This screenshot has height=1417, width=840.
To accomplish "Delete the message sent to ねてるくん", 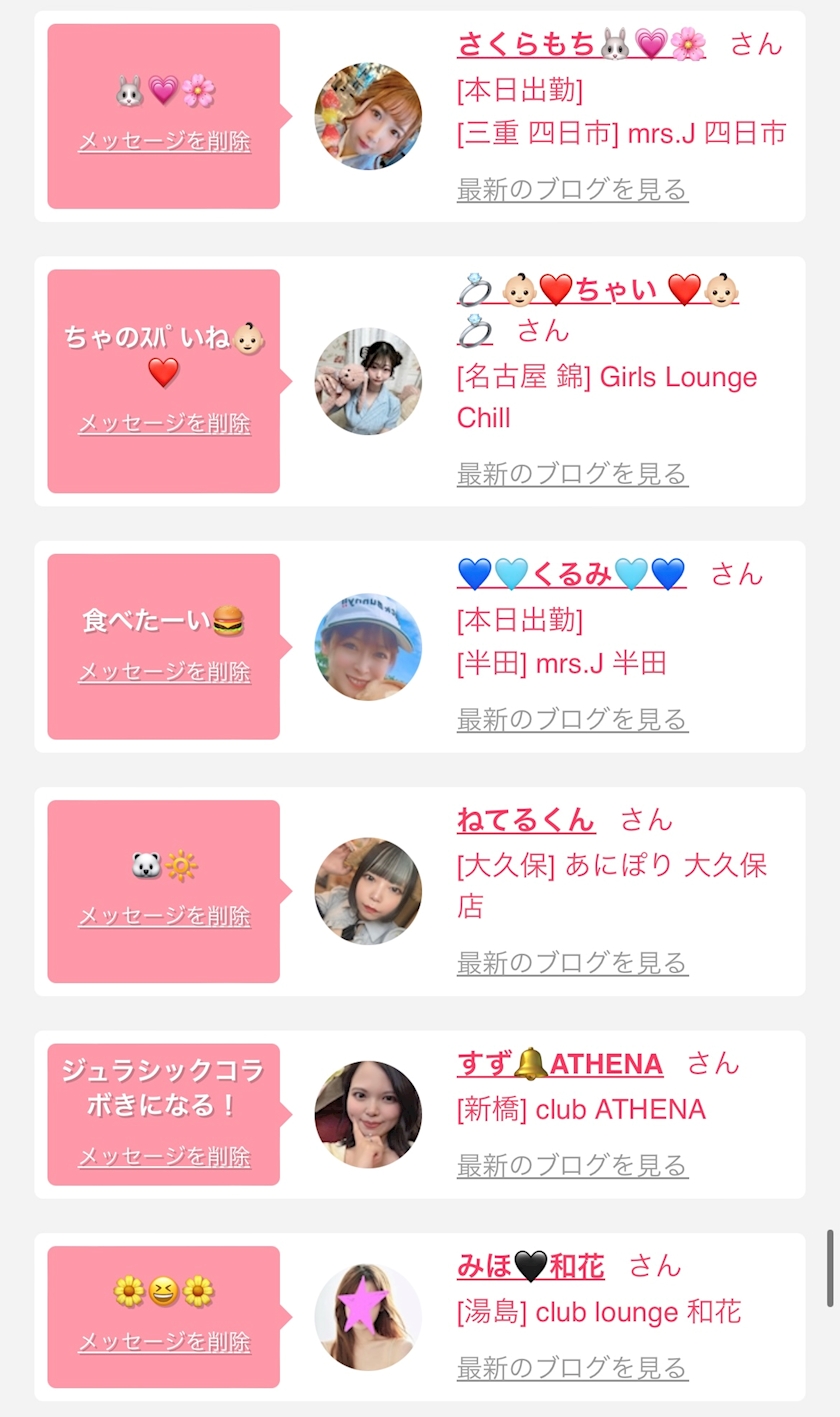I will [x=164, y=916].
